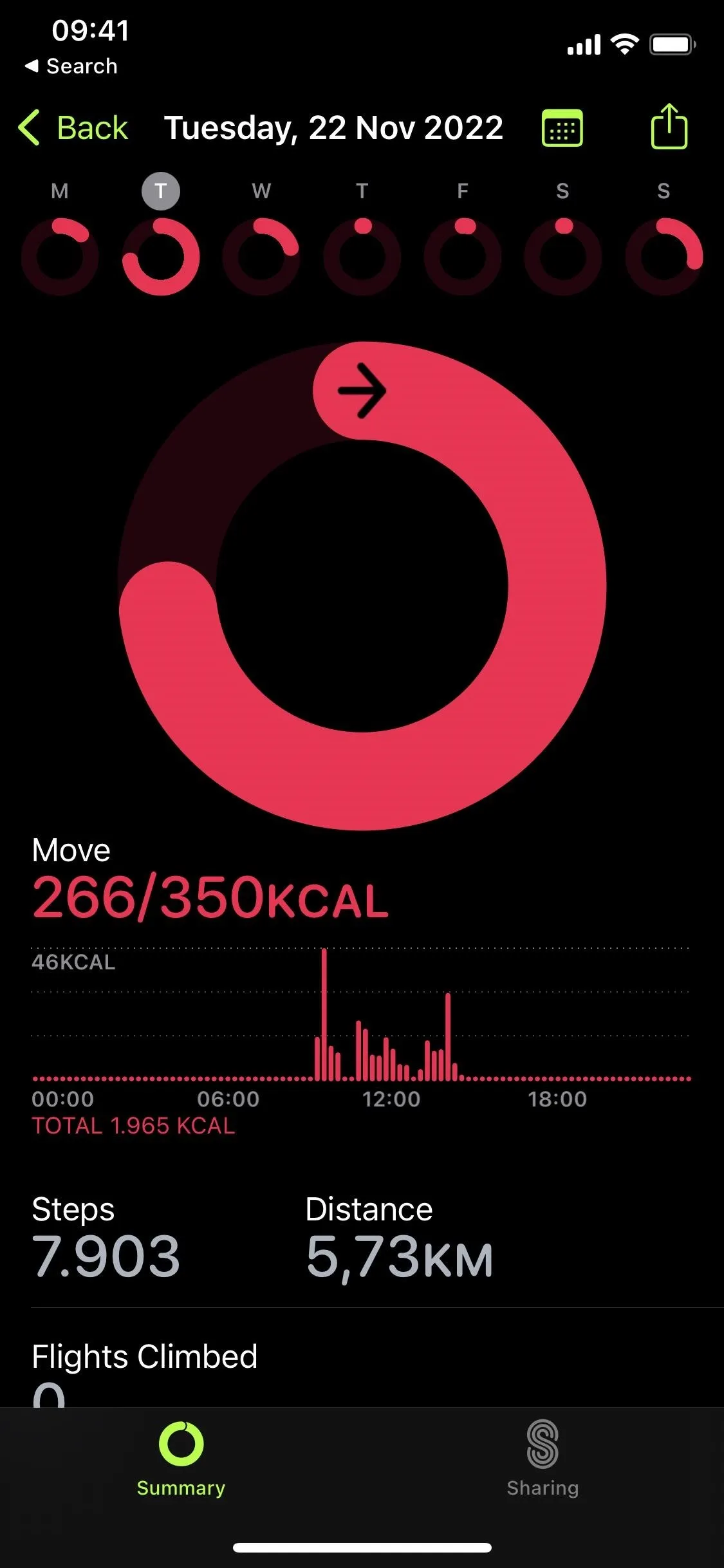724x1568 pixels.
Task: Select Saturday's ring after Friday
Action: coord(562,256)
